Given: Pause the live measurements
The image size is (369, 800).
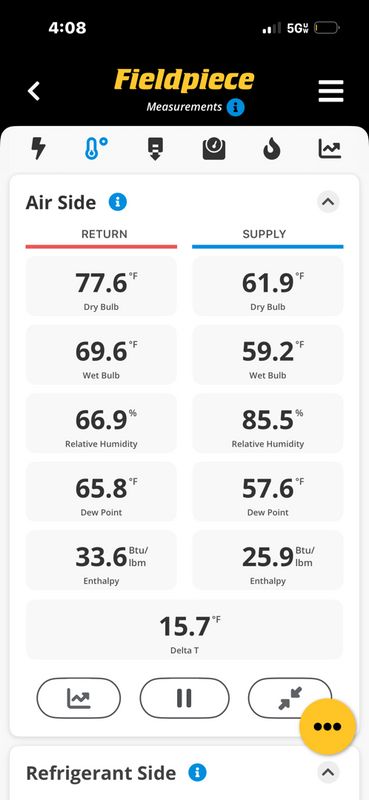Looking at the screenshot, I should click(184, 698).
